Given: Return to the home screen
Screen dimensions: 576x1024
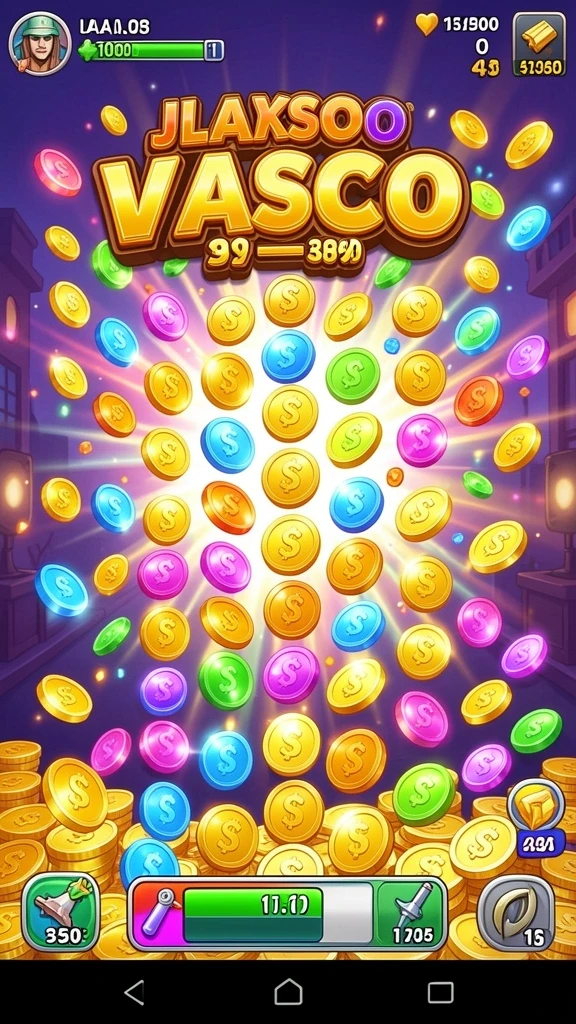Looking at the screenshot, I should 288,992.
